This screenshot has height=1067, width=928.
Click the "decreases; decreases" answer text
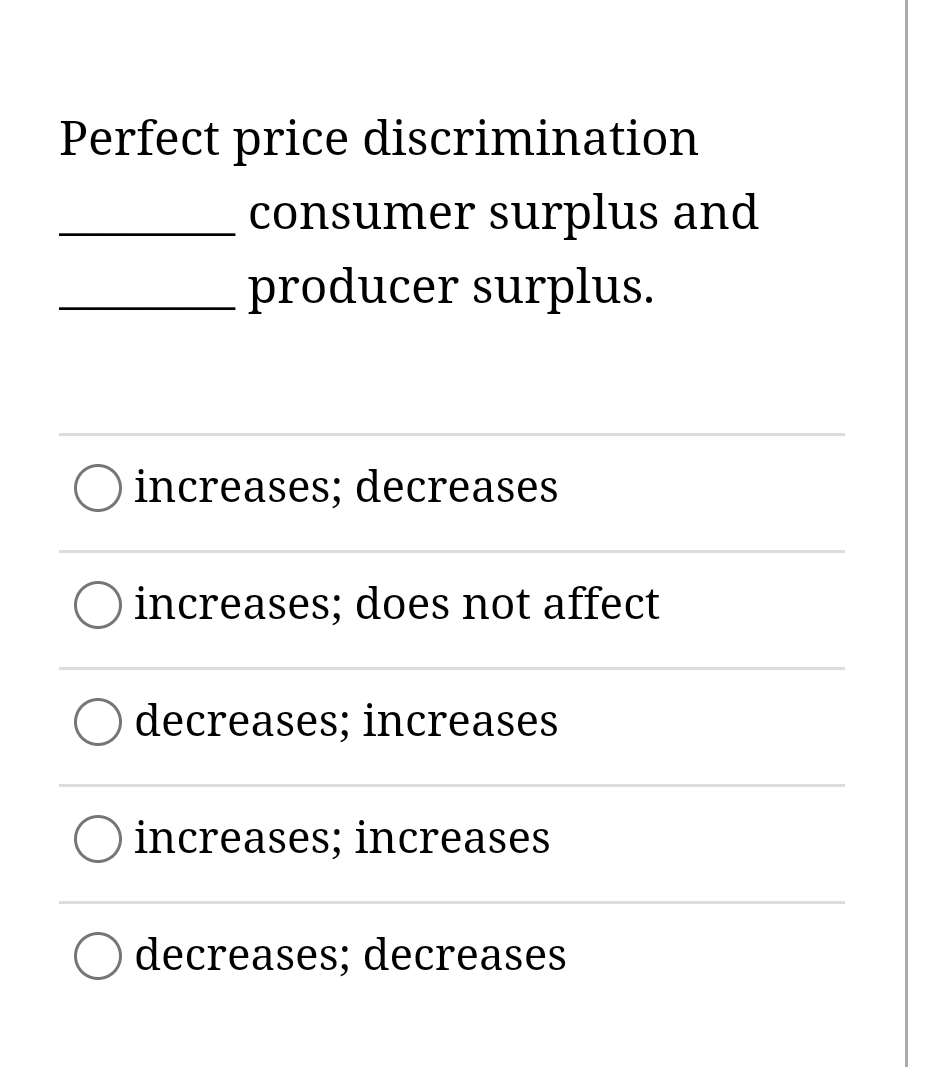pyautogui.click(x=350, y=954)
